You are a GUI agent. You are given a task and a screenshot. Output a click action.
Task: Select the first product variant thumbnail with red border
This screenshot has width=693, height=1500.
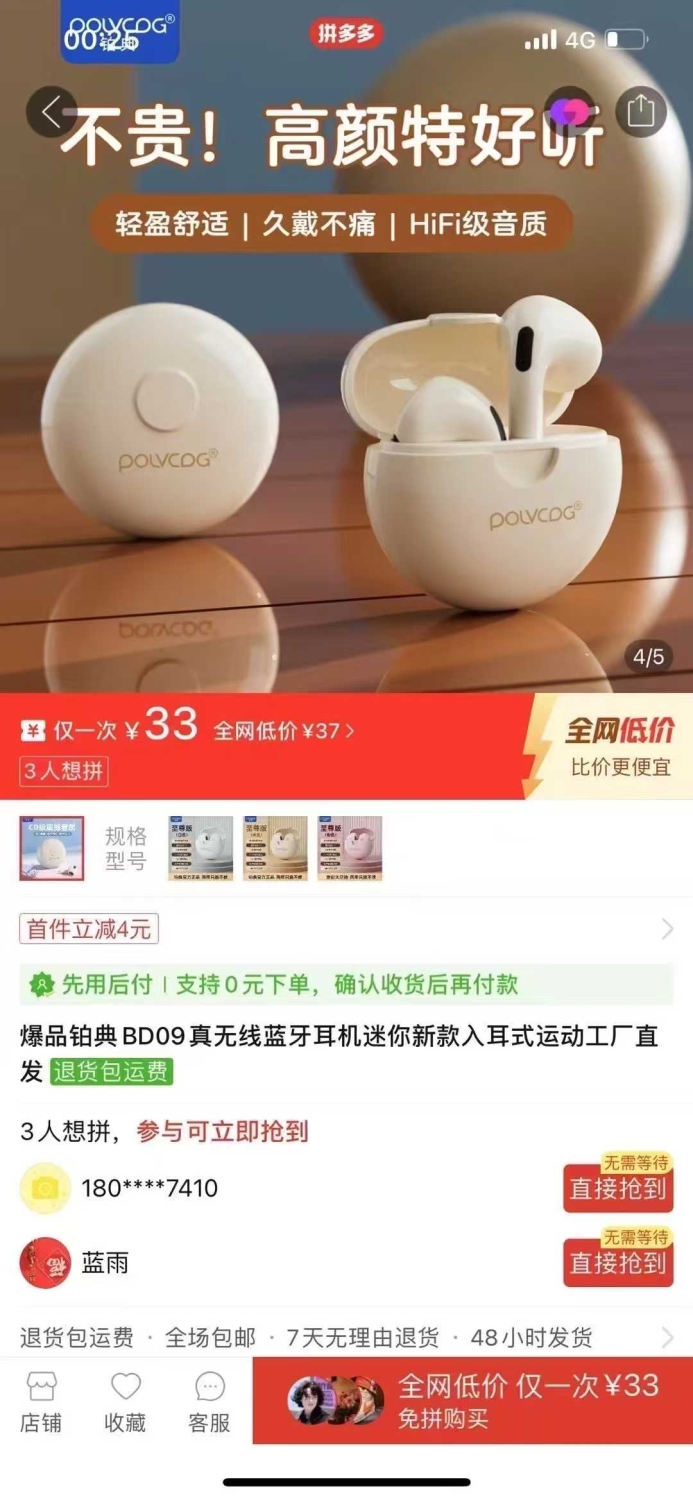[51, 848]
